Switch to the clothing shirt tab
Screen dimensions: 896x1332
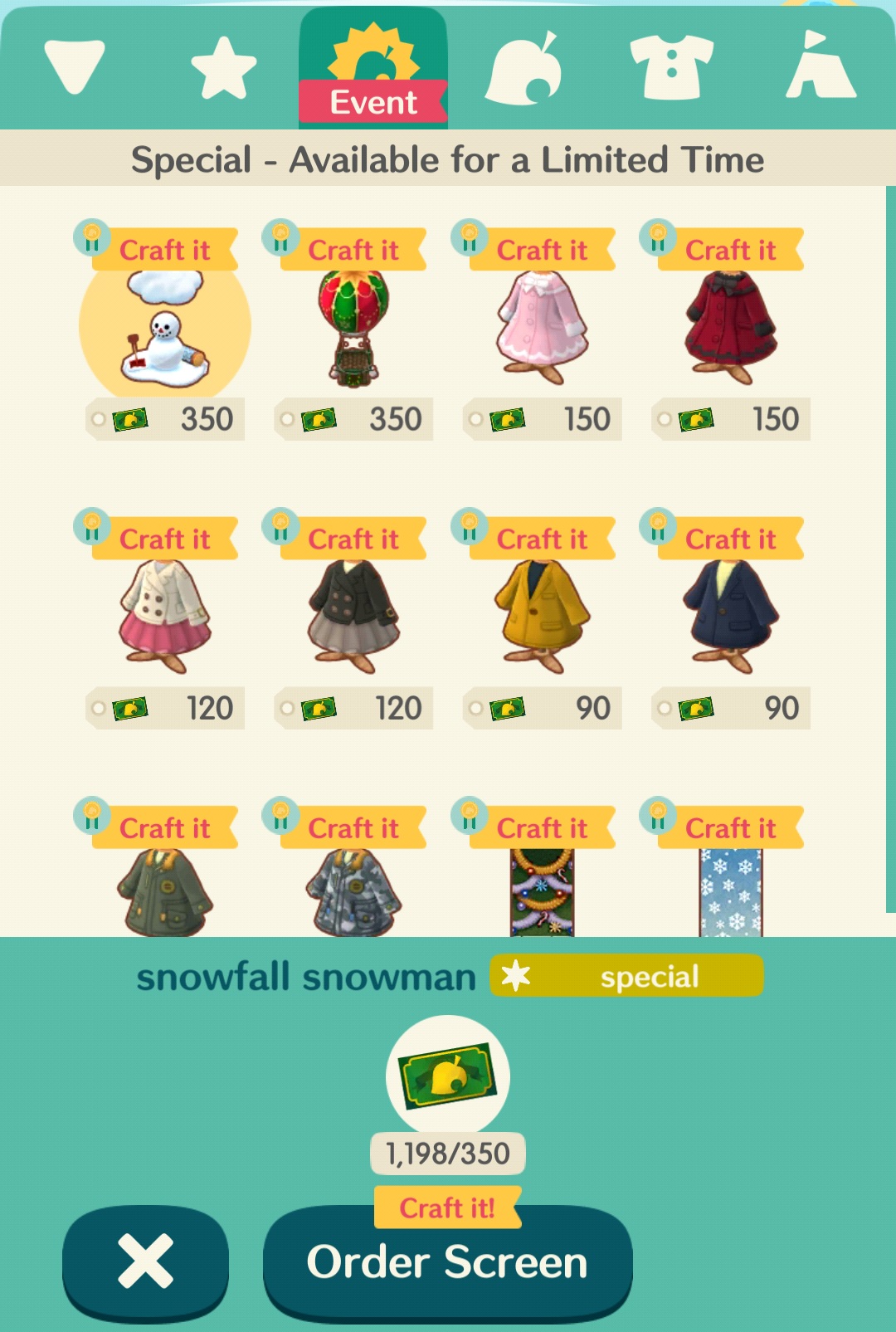click(x=672, y=68)
